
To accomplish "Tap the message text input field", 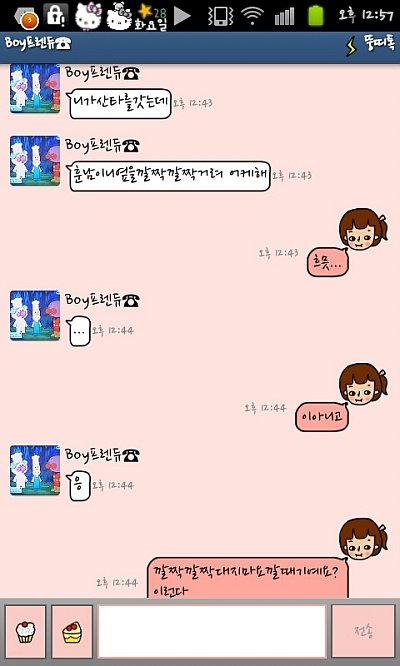I will click(x=212, y=631).
